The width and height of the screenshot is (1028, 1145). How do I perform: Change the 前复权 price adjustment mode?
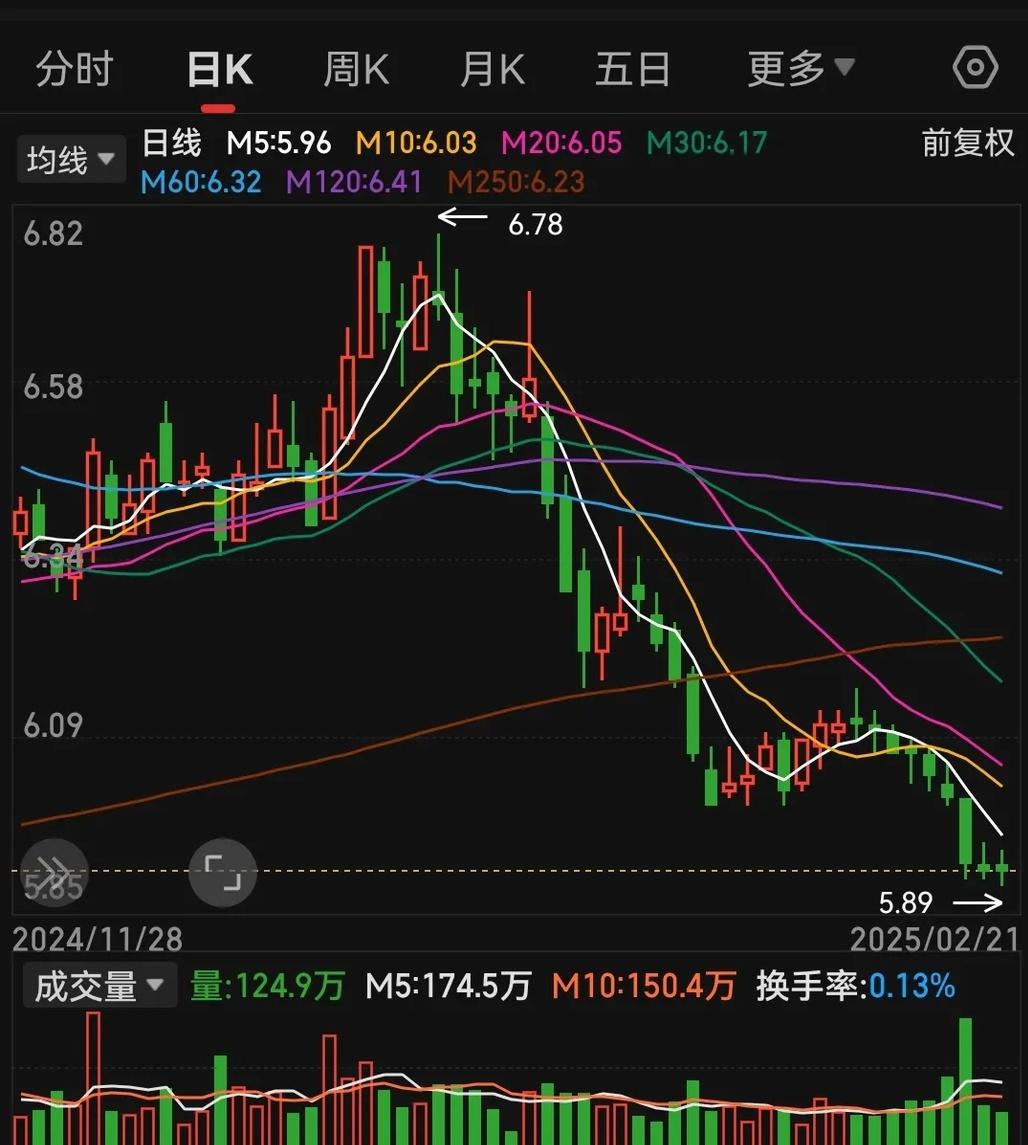tap(967, 143)
